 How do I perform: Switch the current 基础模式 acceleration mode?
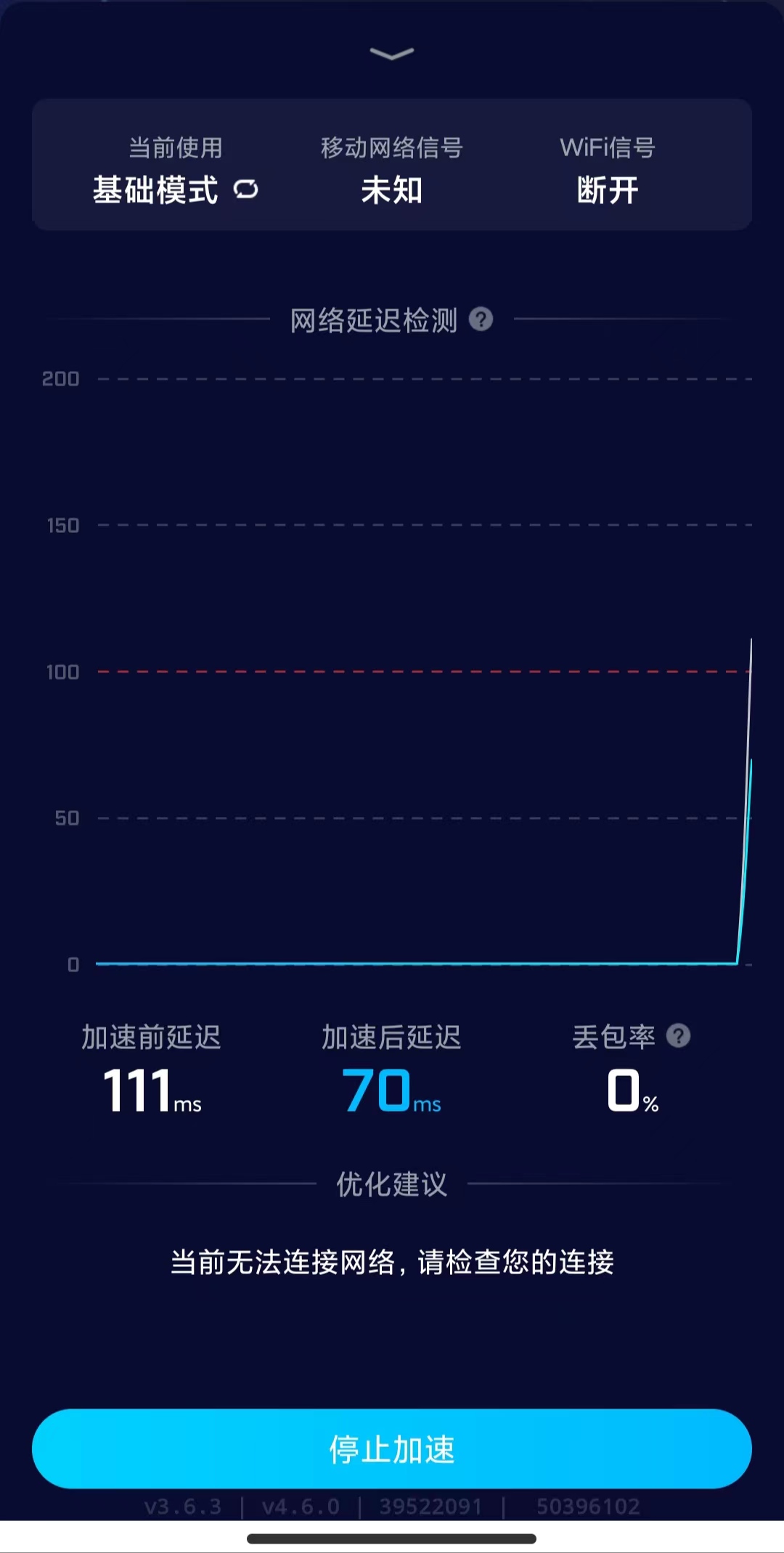(x=246, y=189)
